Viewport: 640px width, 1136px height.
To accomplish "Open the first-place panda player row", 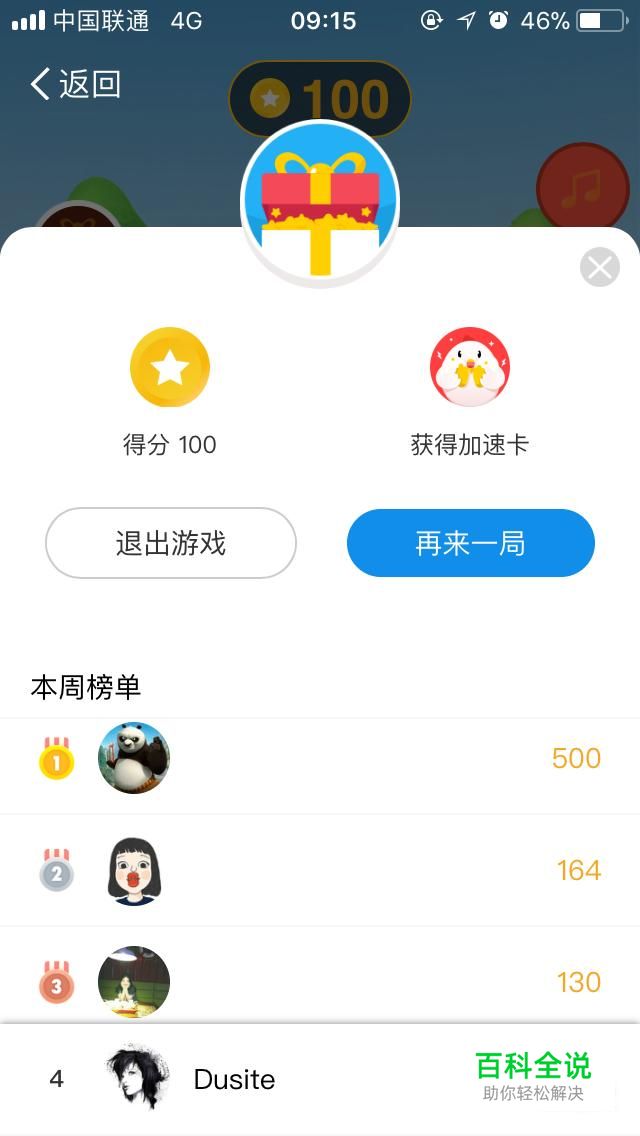I will point(320,758).
